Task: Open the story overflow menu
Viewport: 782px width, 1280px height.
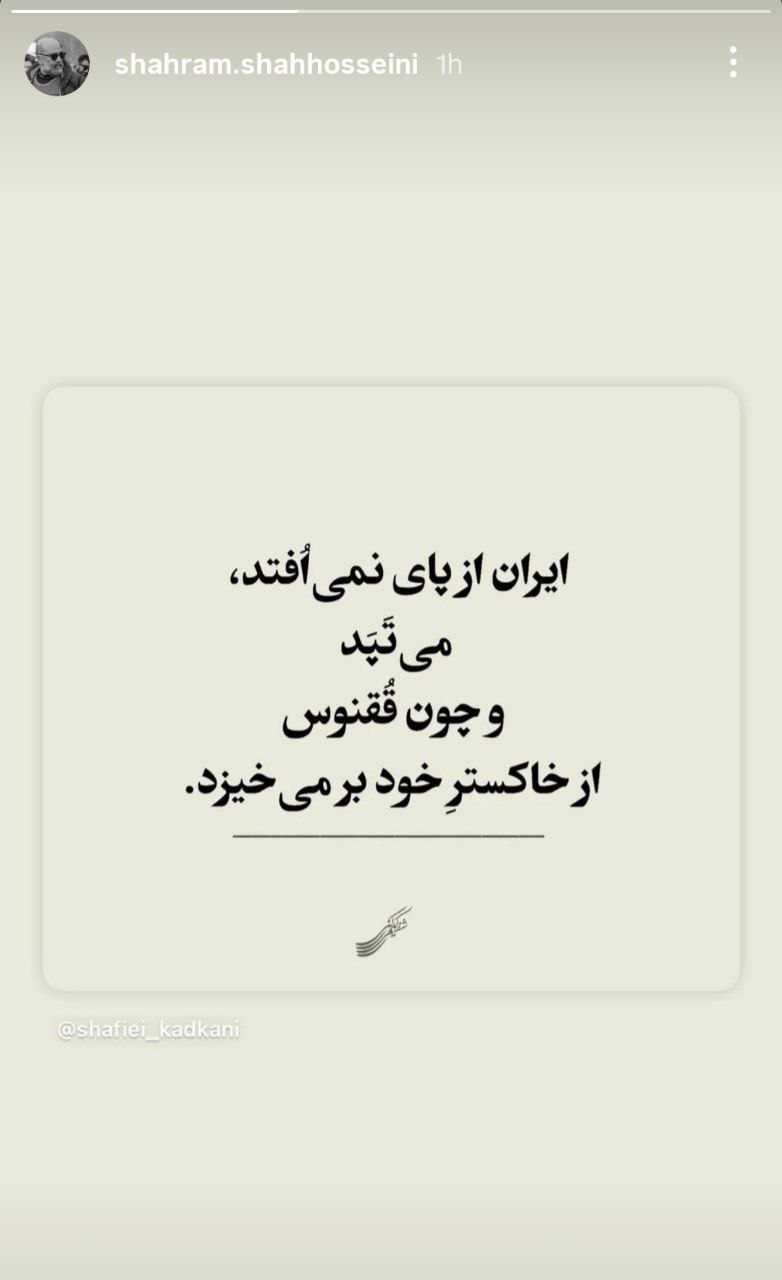Action: [x=733, y=63]
